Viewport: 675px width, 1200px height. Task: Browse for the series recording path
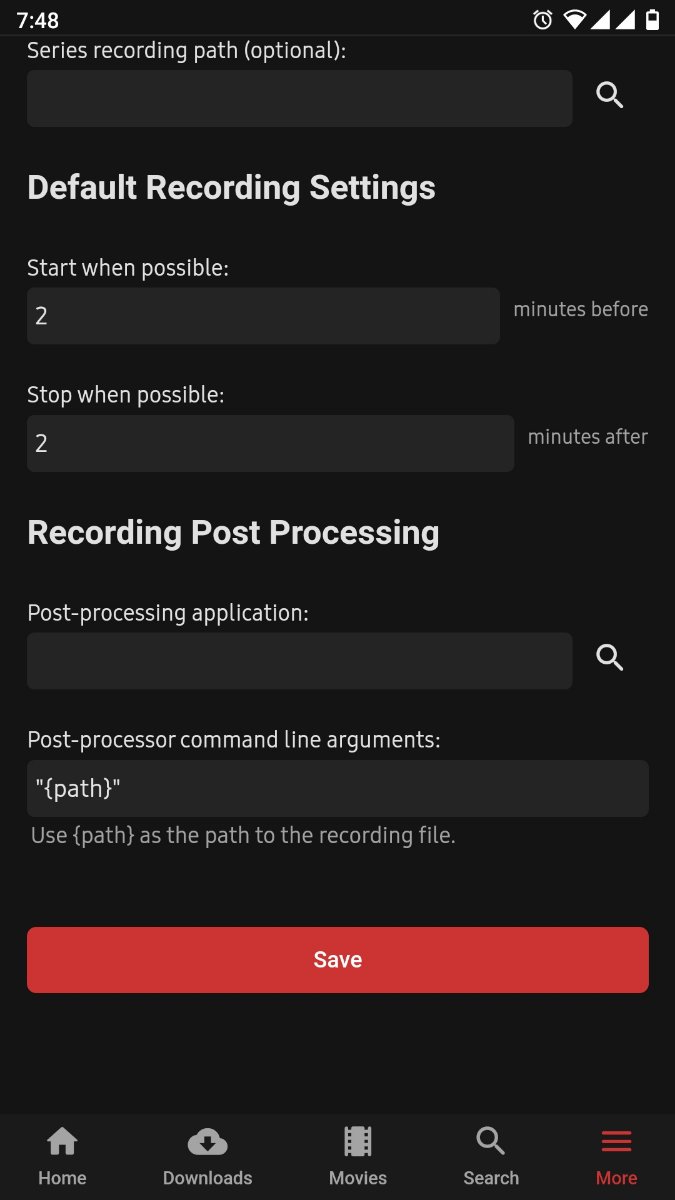[x=610, y=96]
